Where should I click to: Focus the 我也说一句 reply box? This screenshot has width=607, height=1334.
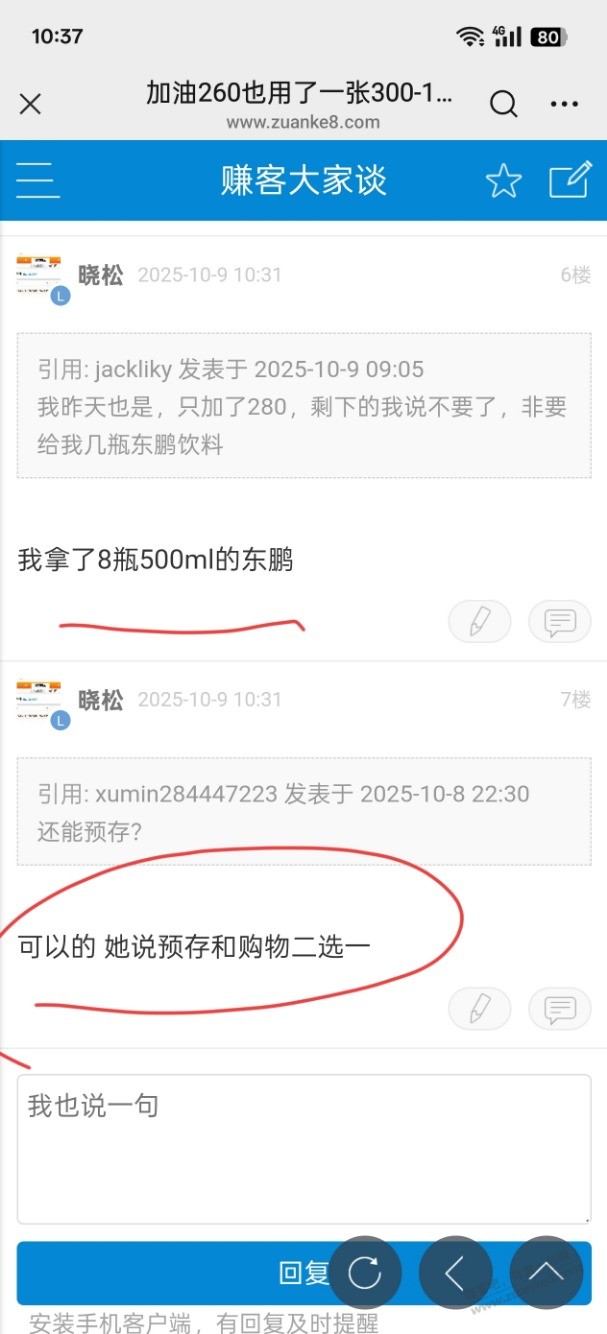(303, 1148)
